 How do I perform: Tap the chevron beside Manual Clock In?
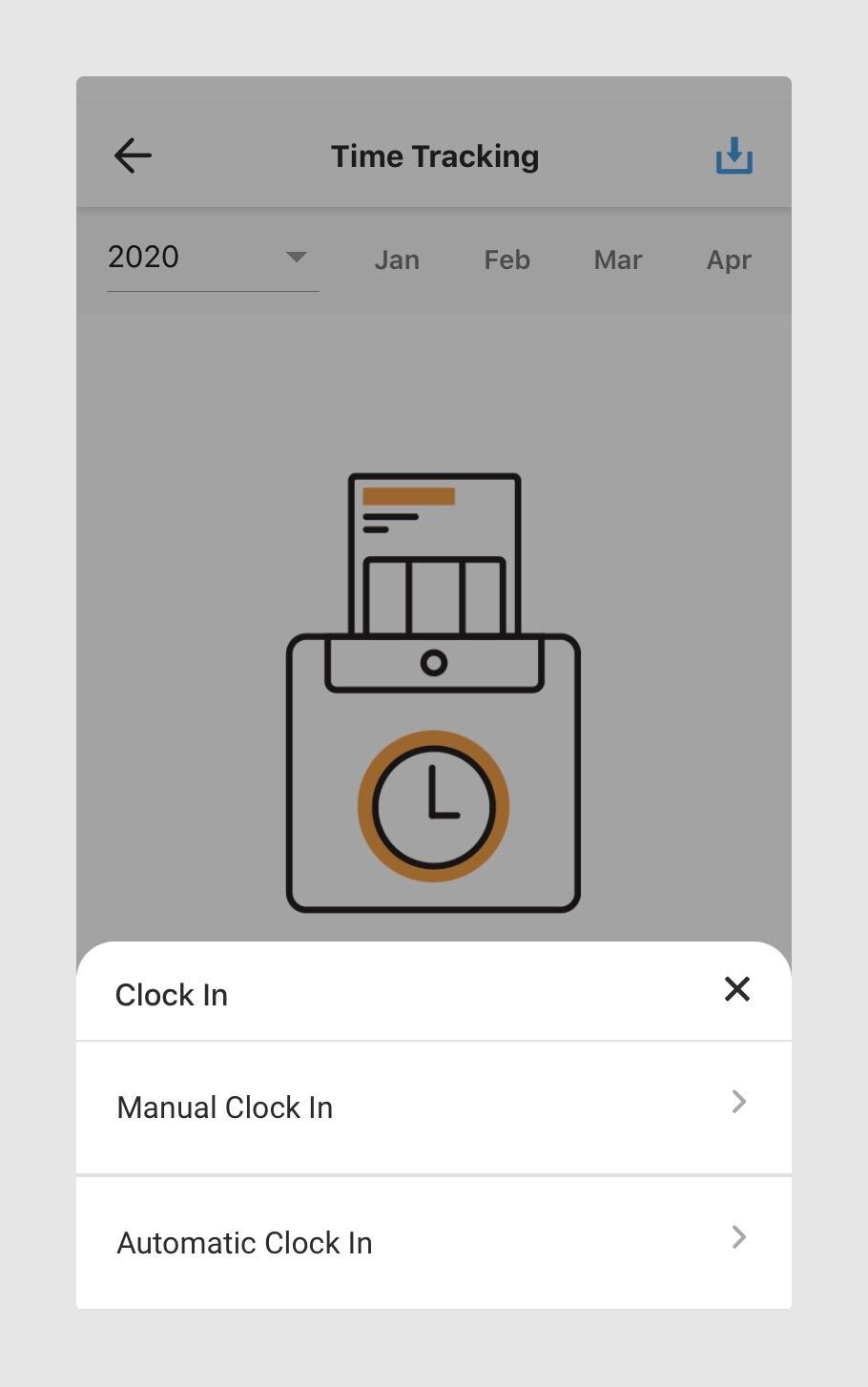(738, 1102)
